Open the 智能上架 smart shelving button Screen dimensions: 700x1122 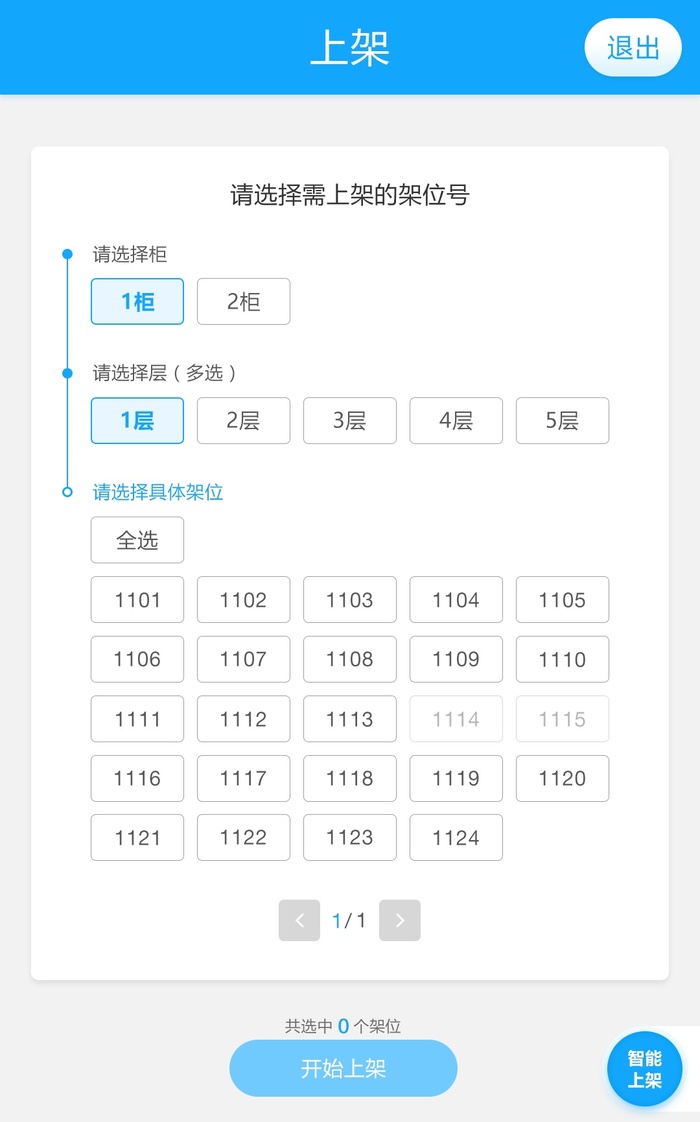pos(644,1068)
